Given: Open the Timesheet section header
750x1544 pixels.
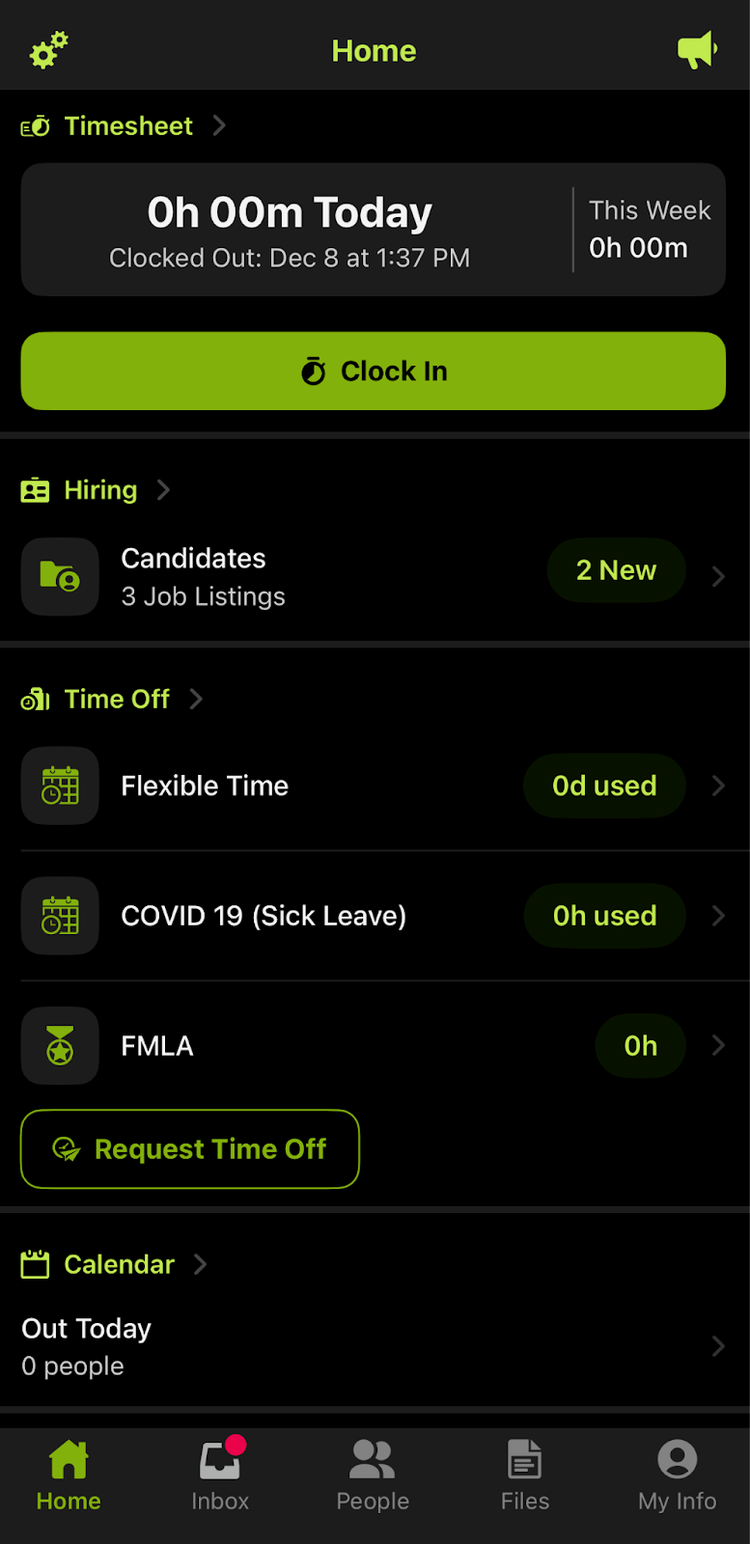Looking at the screenshot, I should (x=124, y=126).
